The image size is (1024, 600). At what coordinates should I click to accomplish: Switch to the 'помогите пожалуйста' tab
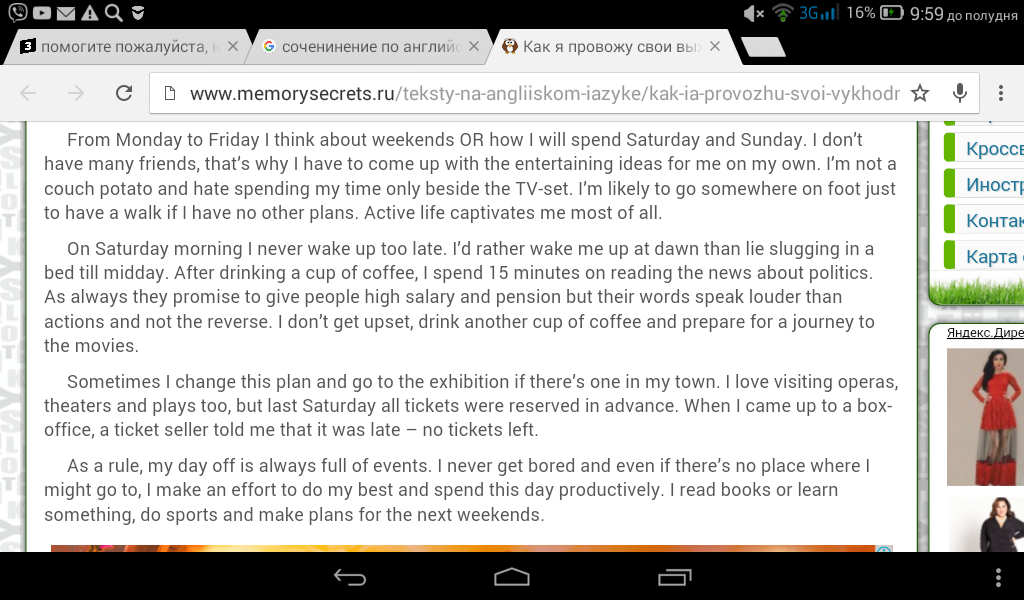tap(120, 46)
